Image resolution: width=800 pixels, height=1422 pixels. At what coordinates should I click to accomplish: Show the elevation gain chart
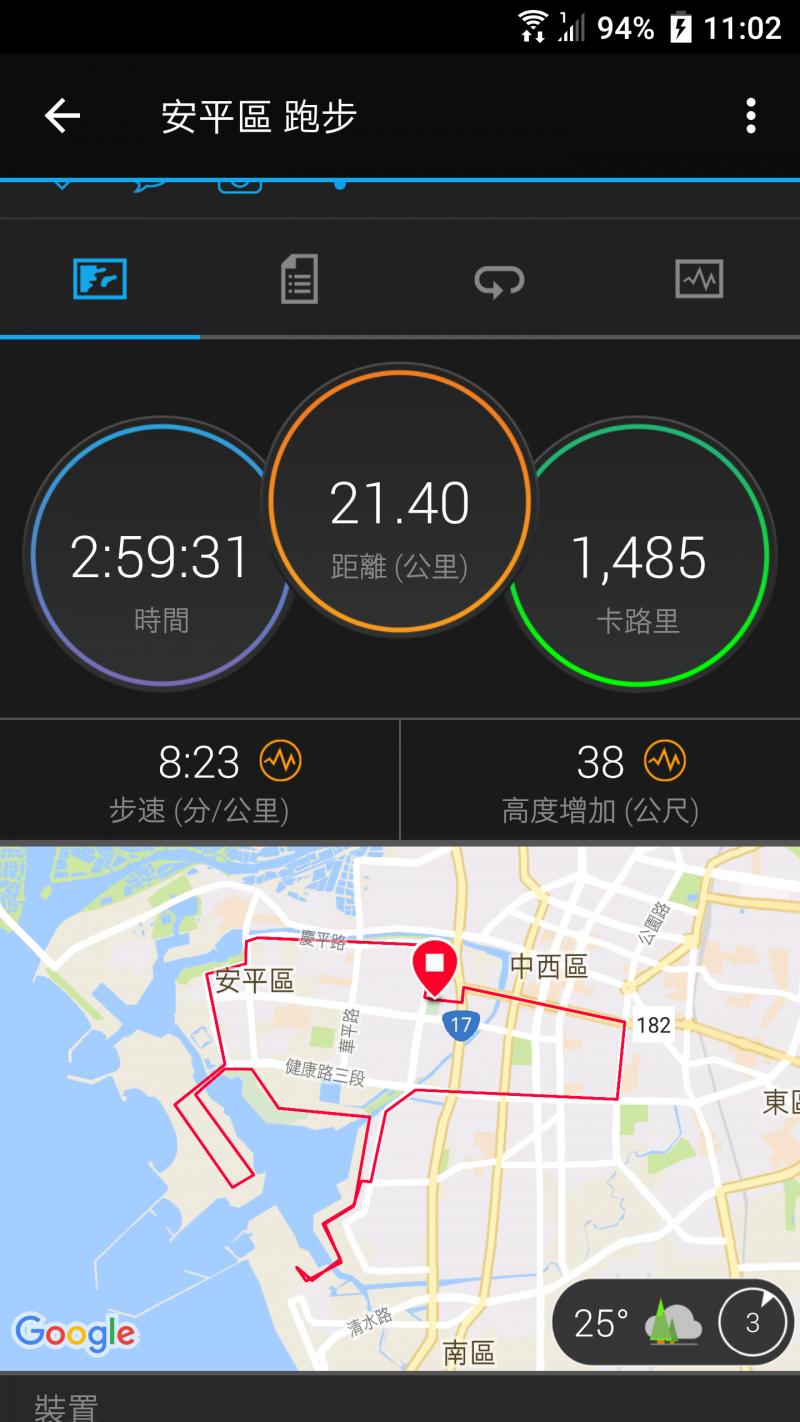coord(665,763)
